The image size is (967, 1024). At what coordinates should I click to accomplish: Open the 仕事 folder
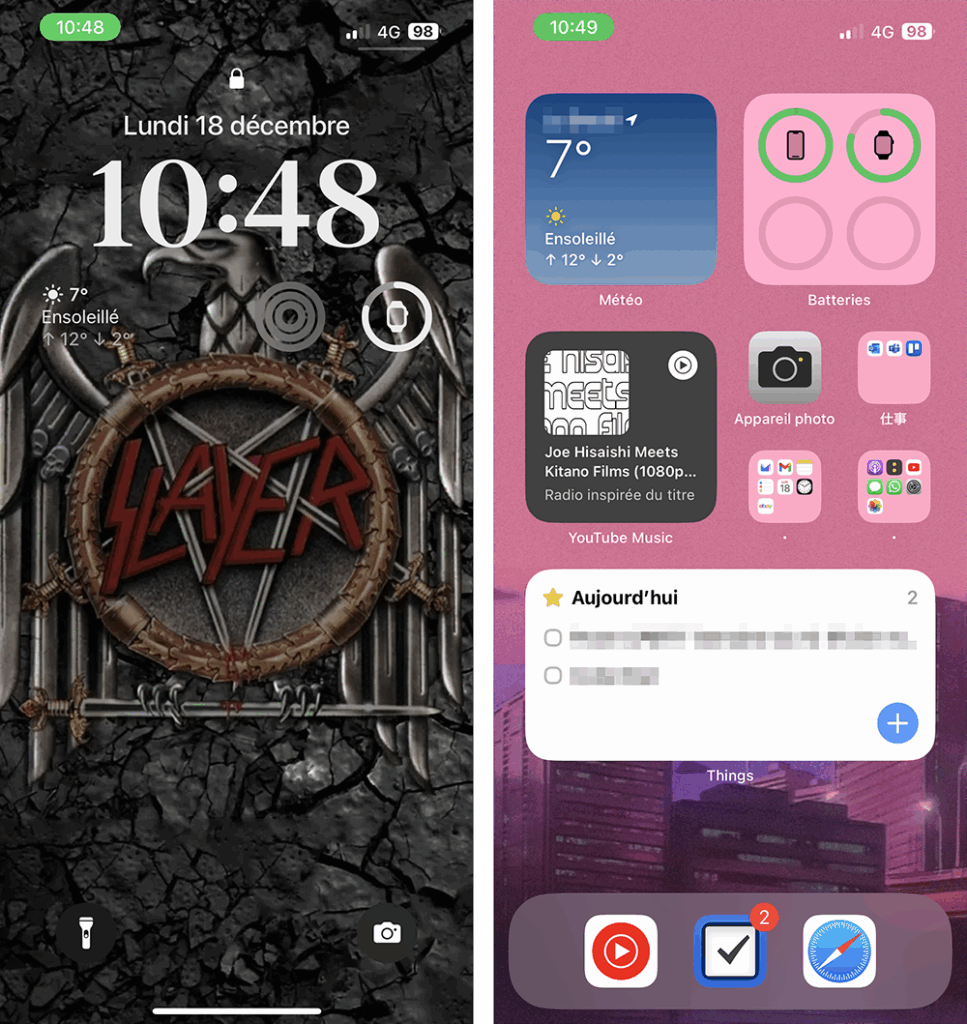[x=893, y=368]
